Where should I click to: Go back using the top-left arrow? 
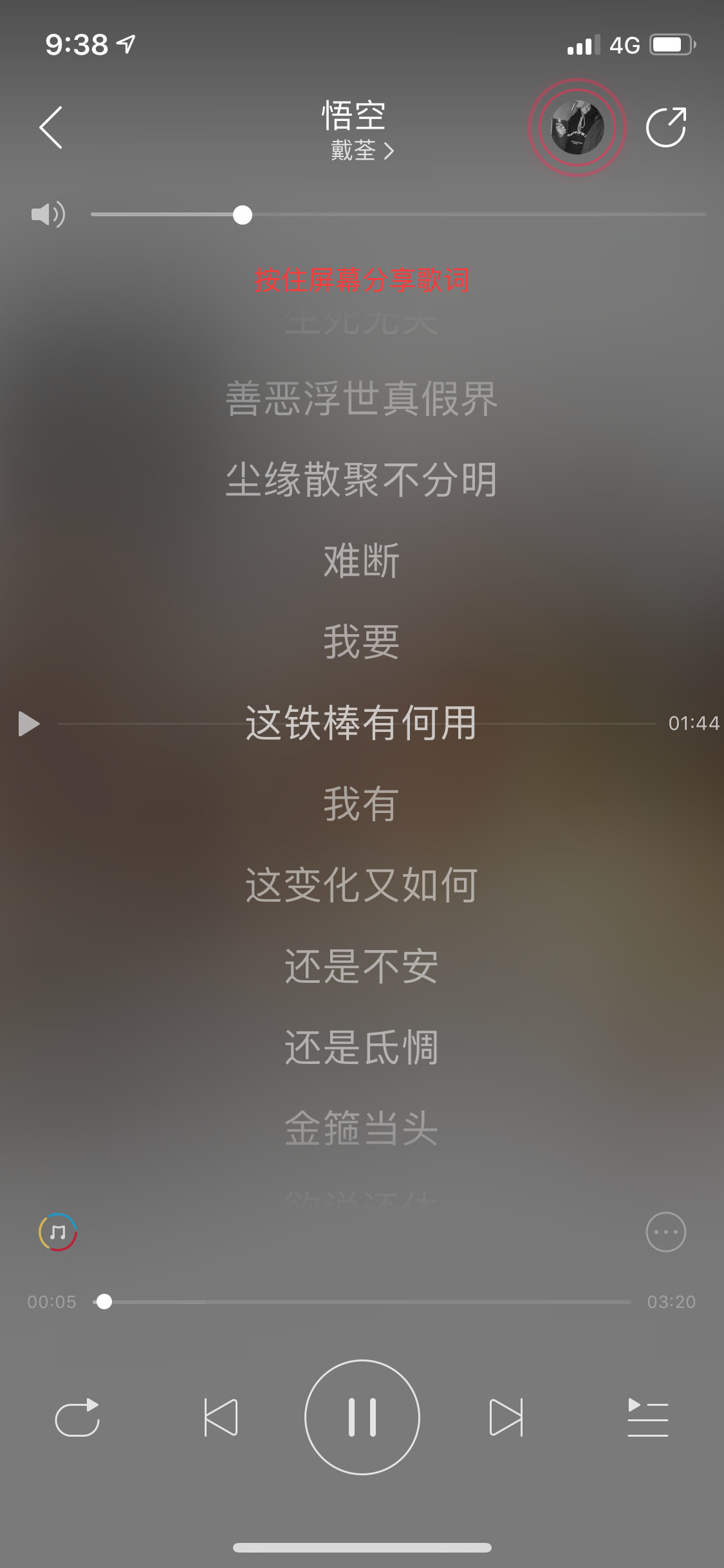point(51,127)
